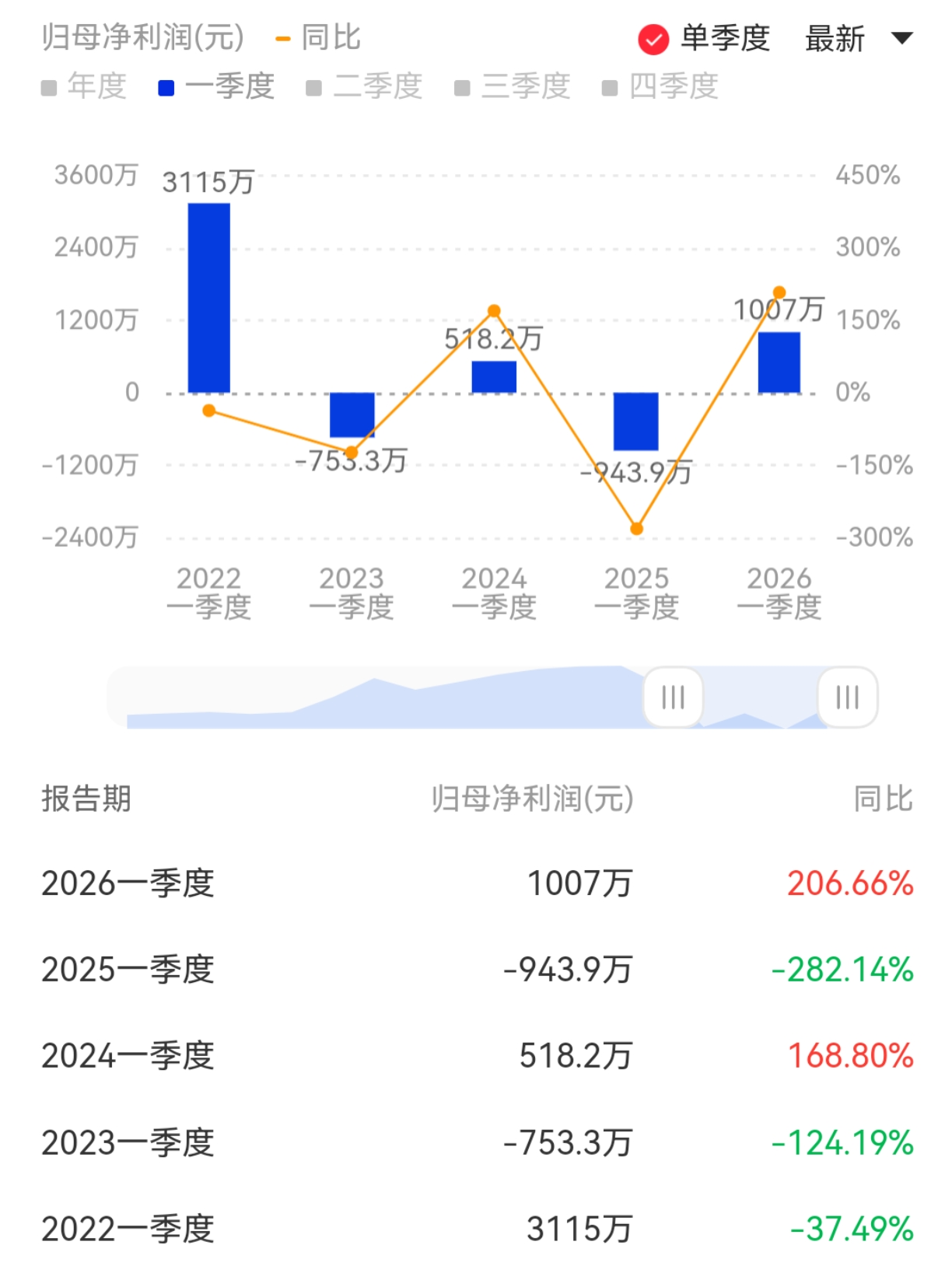Image resolution: width=952 pixels, height=1280 pixels.
Task: Toggle the 一季度 series
Action: click(216, 86)
